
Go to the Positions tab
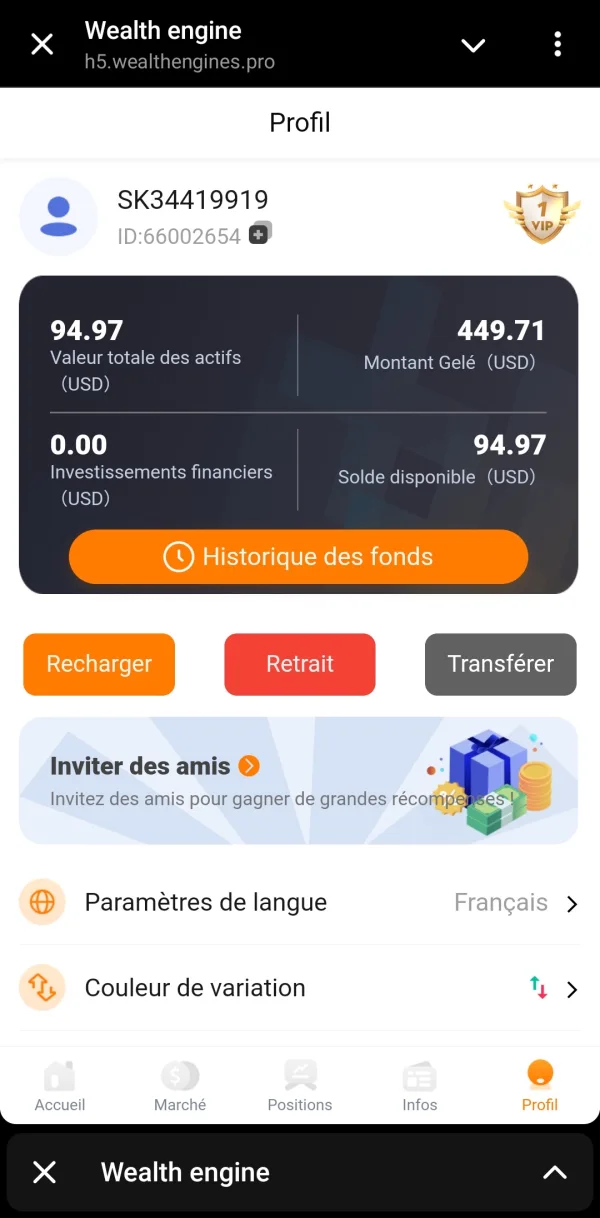300,1086
